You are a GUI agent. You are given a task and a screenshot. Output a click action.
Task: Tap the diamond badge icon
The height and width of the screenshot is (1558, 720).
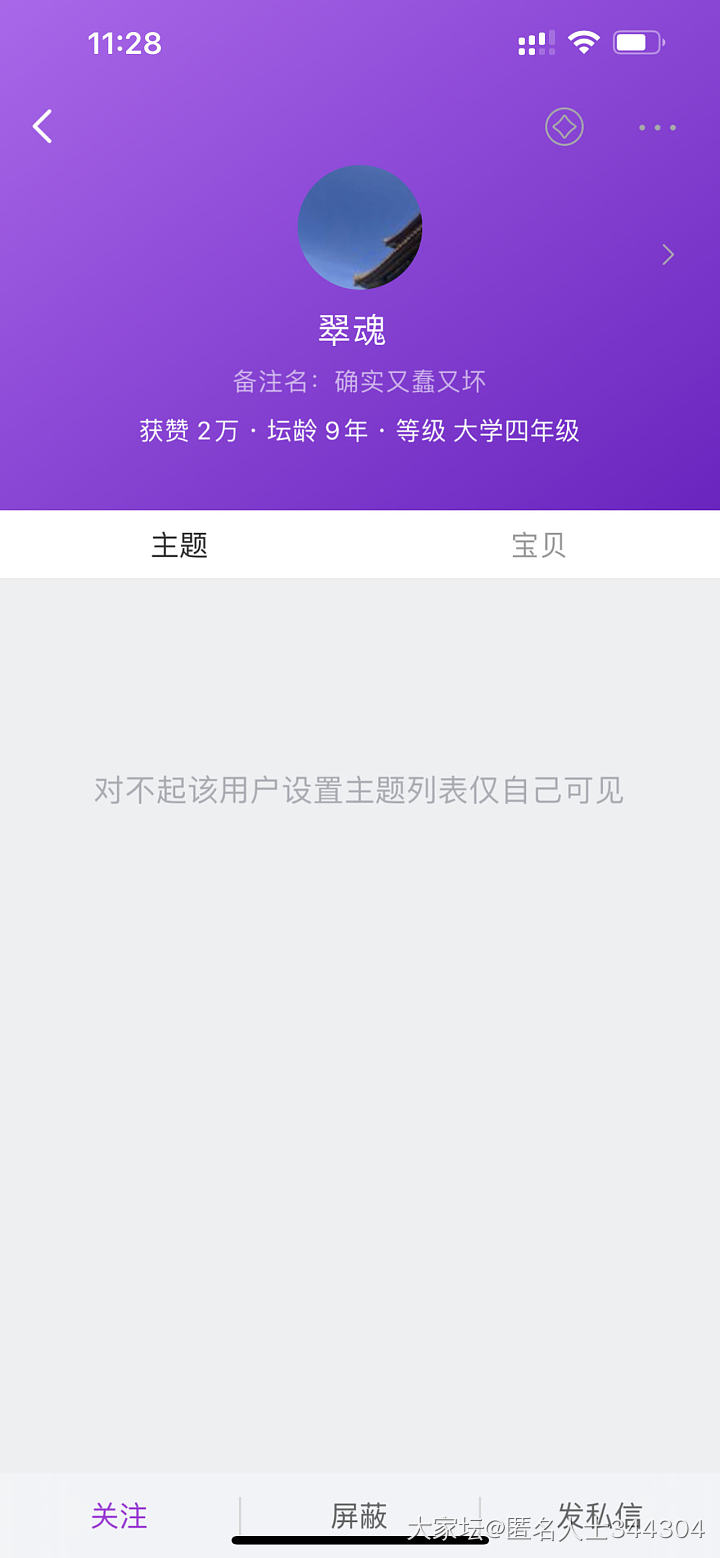(564, 127)
